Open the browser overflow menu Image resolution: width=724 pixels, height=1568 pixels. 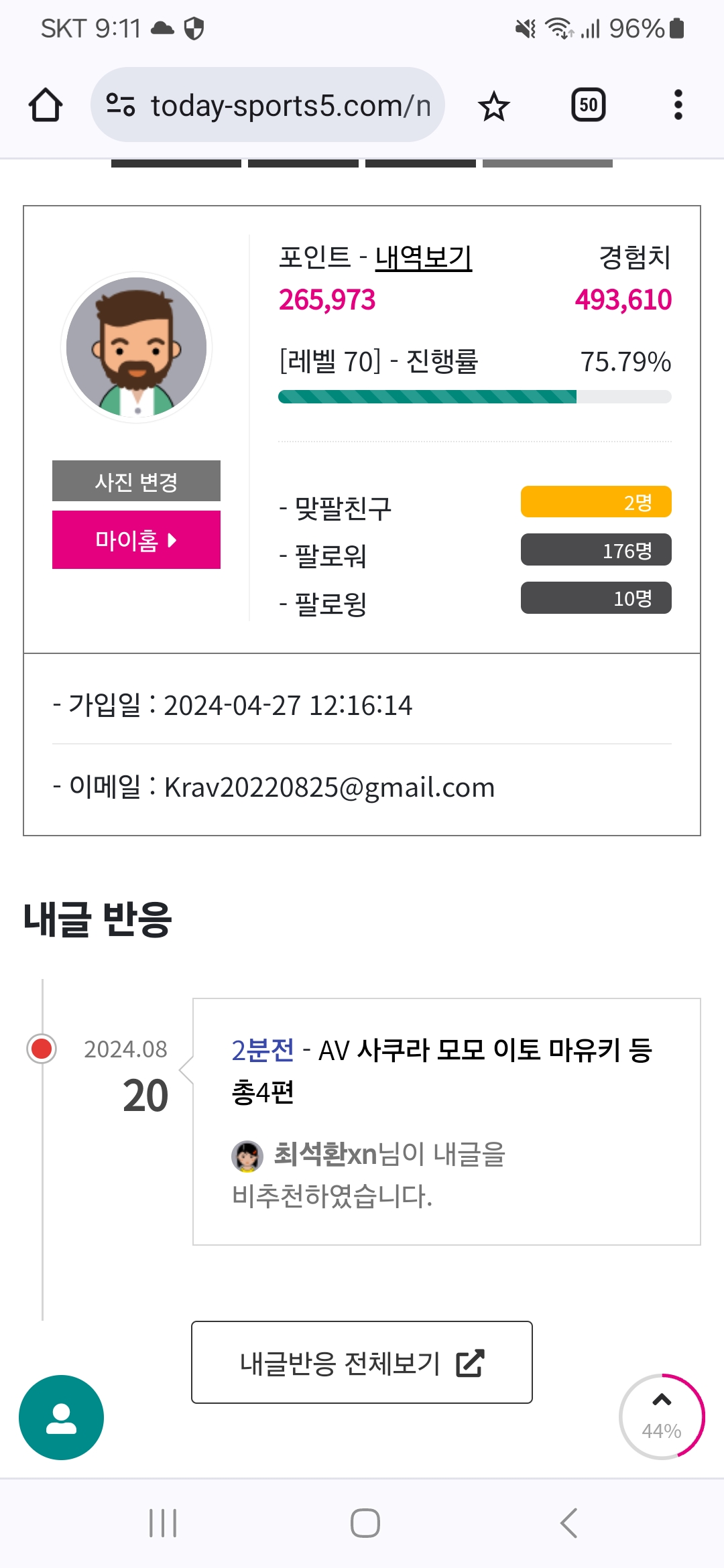tap(678, 105)
